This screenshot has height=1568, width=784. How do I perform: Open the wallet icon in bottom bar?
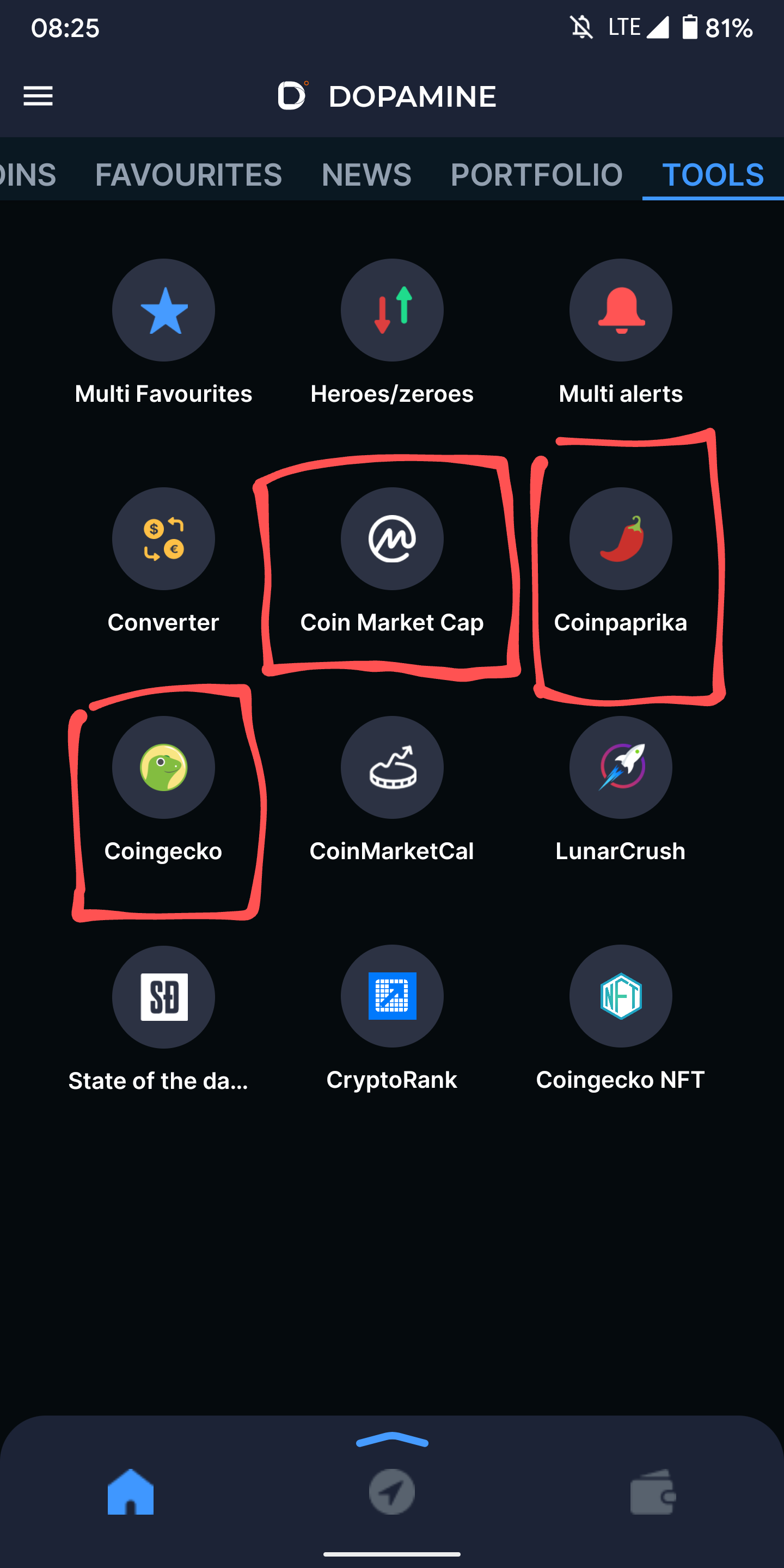pos(653,1491)
